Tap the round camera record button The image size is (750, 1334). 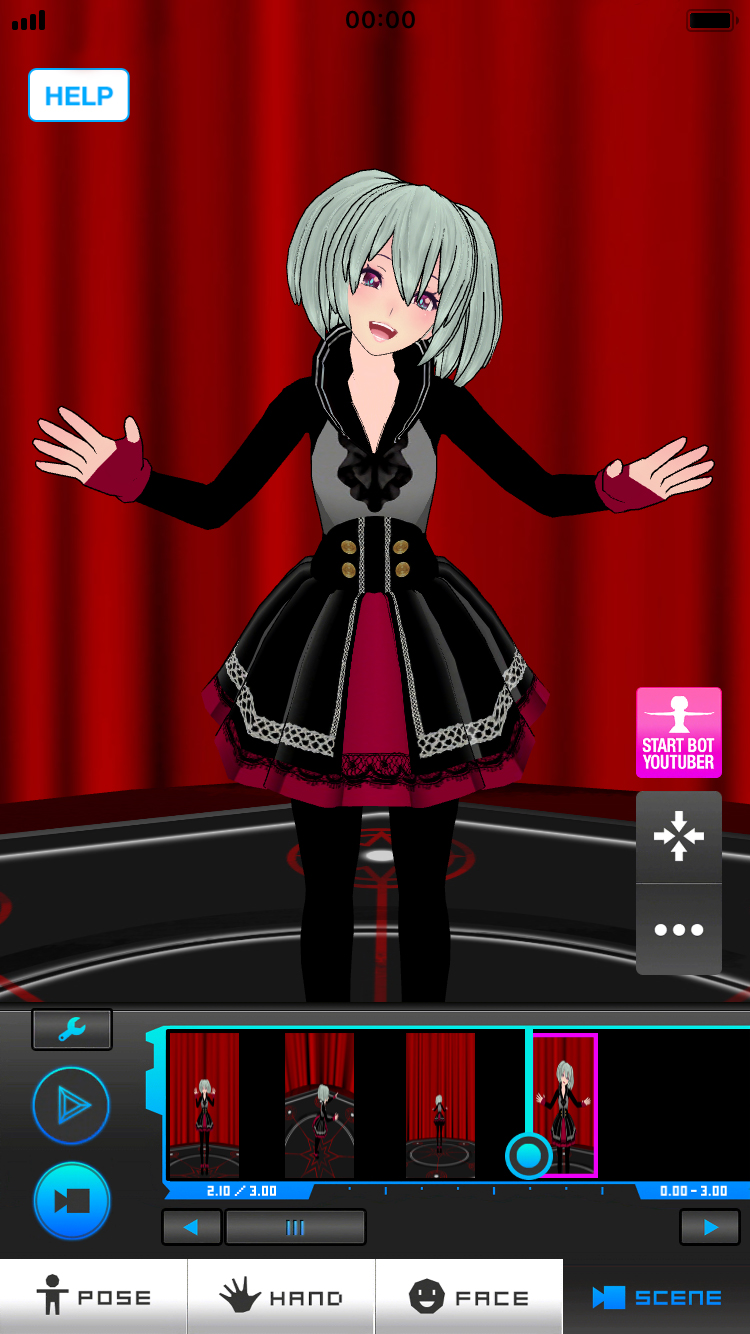(x=71, y=1200)
